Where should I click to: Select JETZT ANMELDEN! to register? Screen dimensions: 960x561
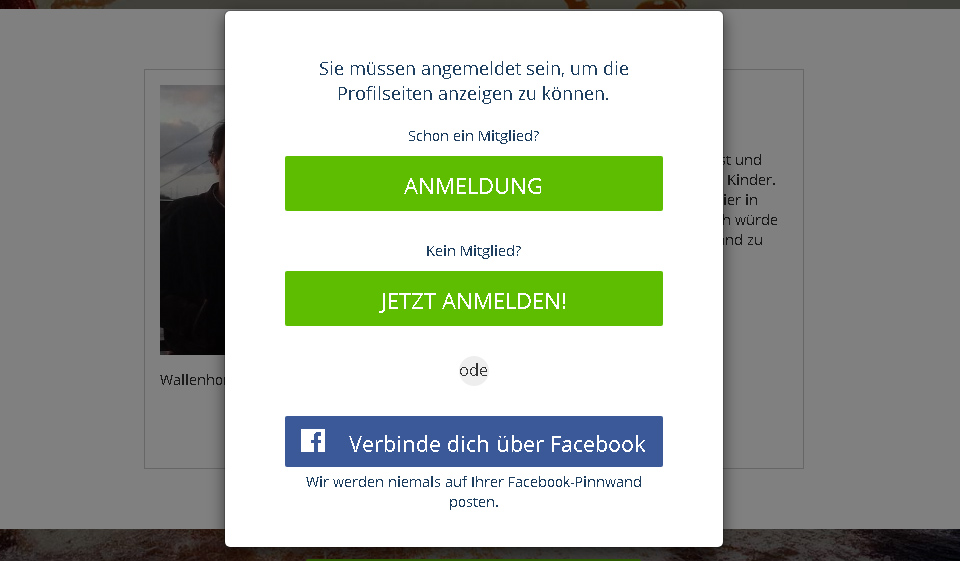(x=473, y=299)
